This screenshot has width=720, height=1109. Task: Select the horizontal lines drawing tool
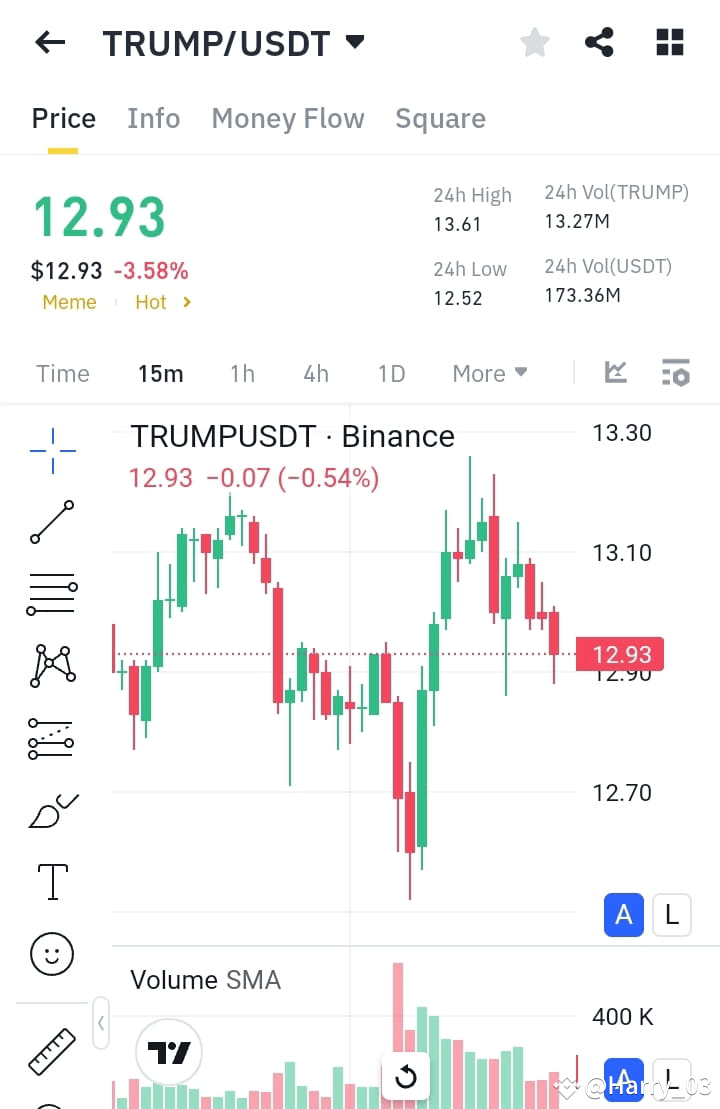pyautogui.click(x=50, y=594)
